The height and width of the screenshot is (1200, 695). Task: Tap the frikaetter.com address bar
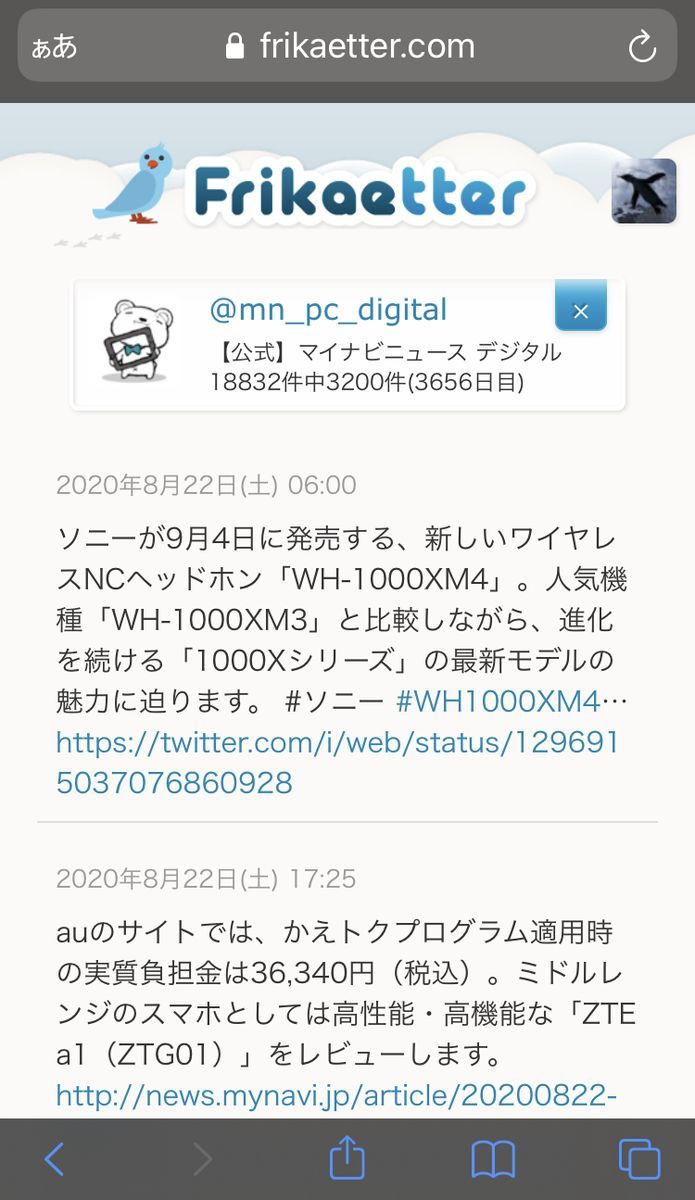pos(347,46)
